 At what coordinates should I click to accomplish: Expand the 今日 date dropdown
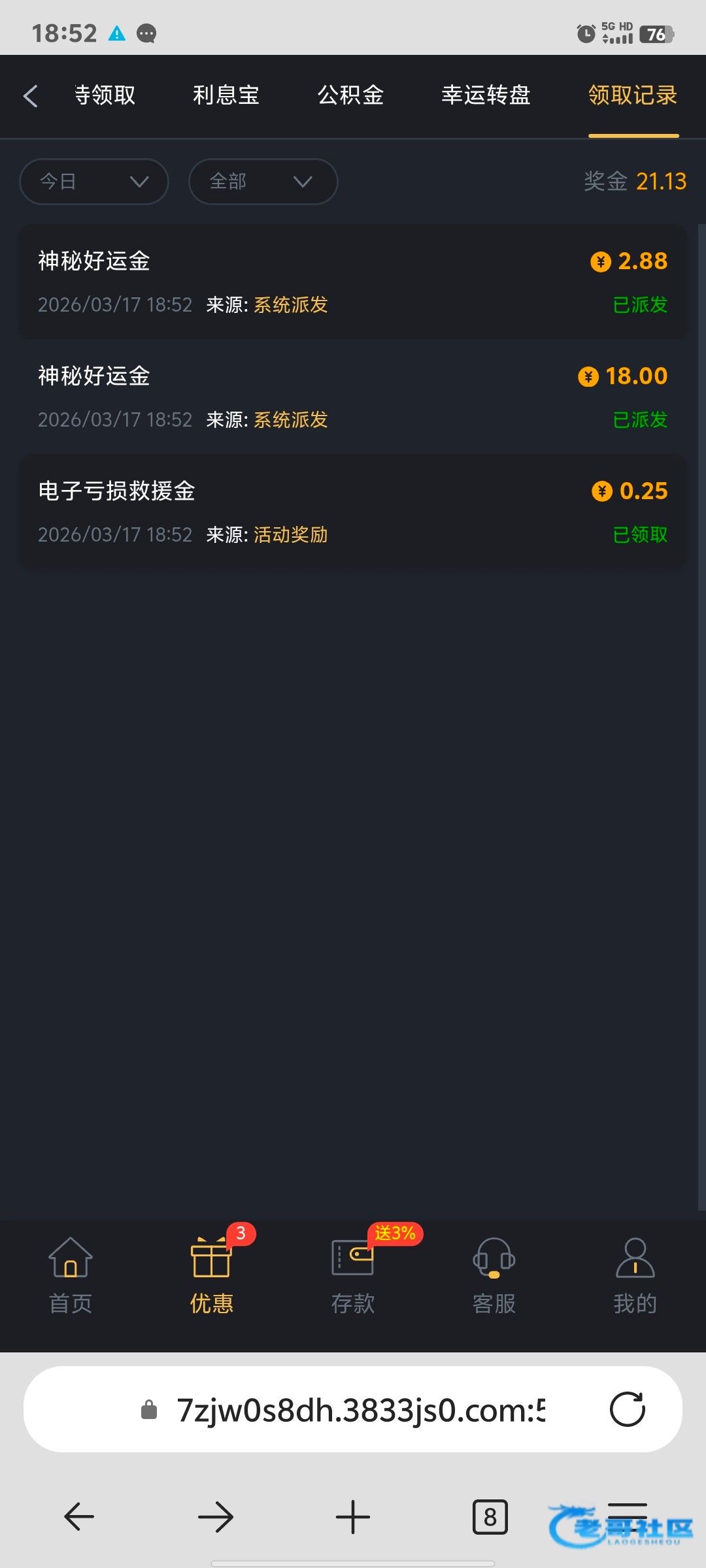(94, 181)
